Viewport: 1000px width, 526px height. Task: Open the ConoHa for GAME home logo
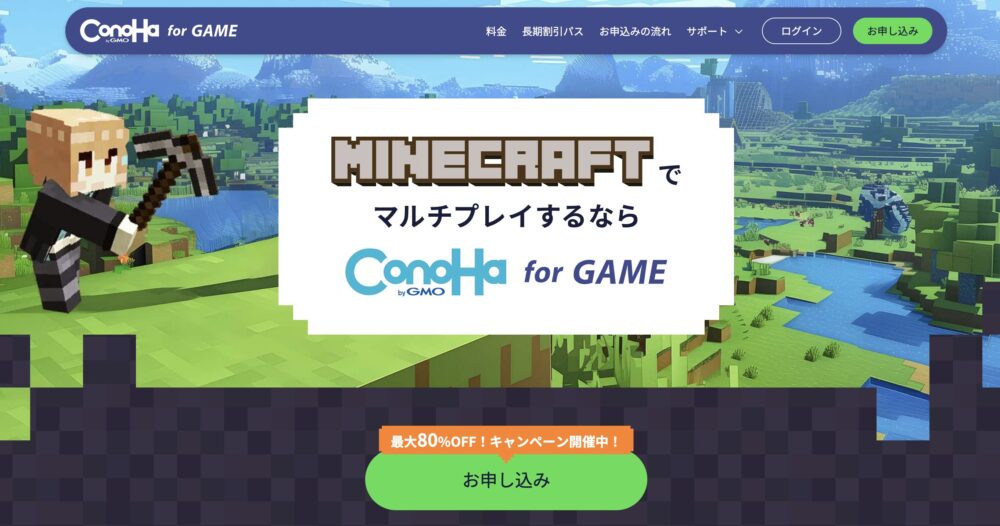point(158,31)
